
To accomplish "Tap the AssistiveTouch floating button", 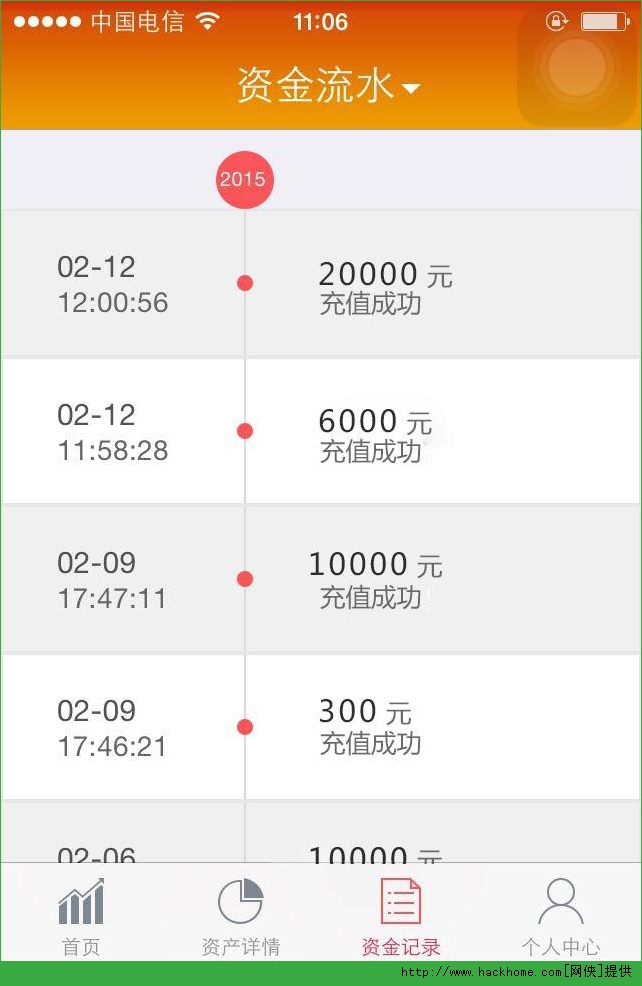I will (x=577, y=68).
